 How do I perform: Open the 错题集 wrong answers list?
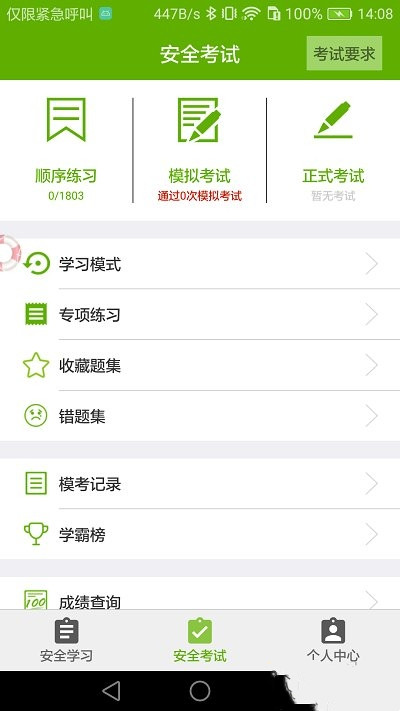(x=200, y=416)
